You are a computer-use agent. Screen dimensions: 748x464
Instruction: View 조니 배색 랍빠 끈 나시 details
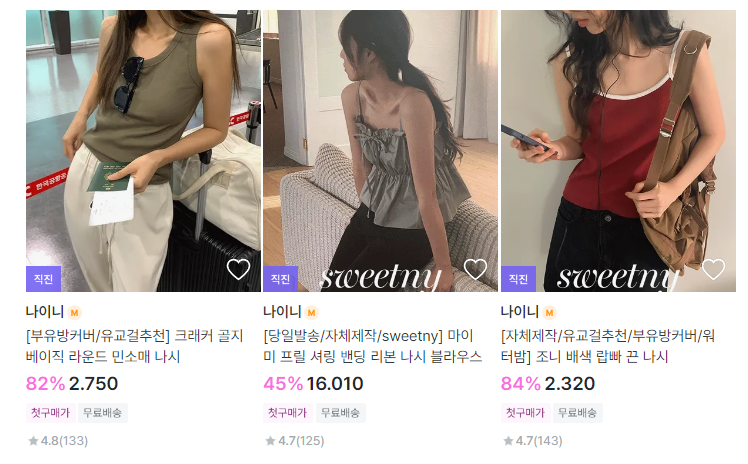tap(608, 346)
